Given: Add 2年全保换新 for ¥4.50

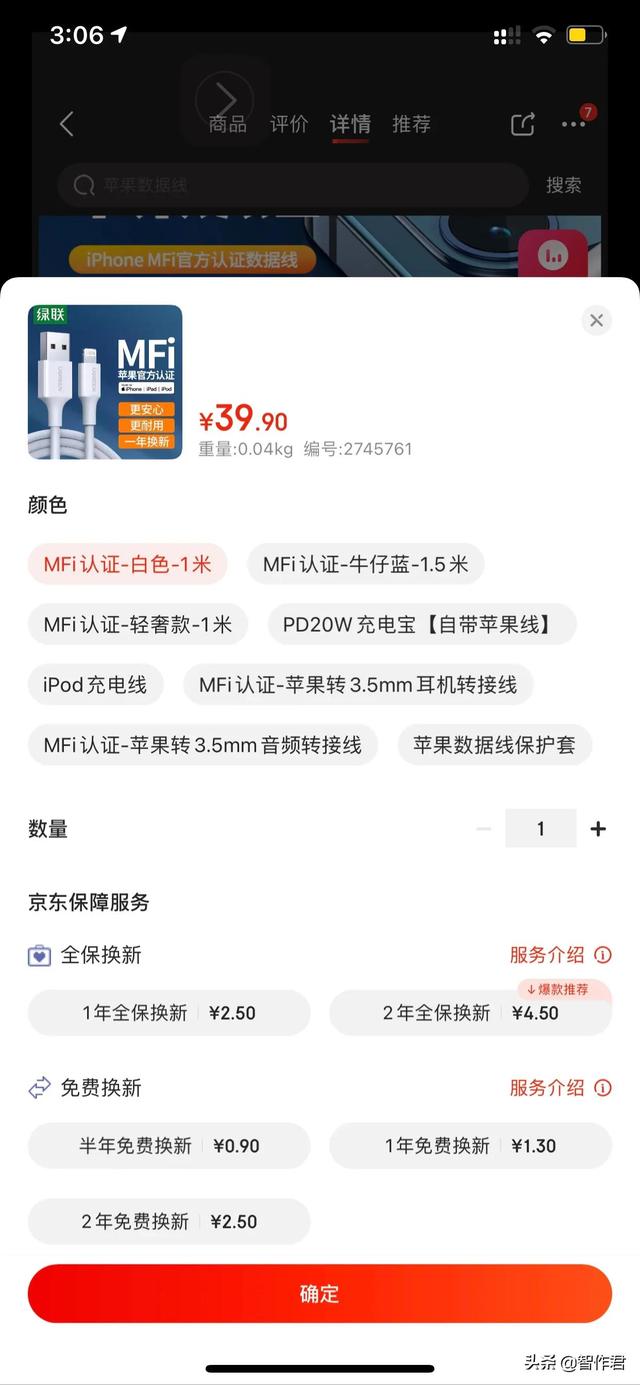Looking at the screenshot, I should click(470, 1013).
